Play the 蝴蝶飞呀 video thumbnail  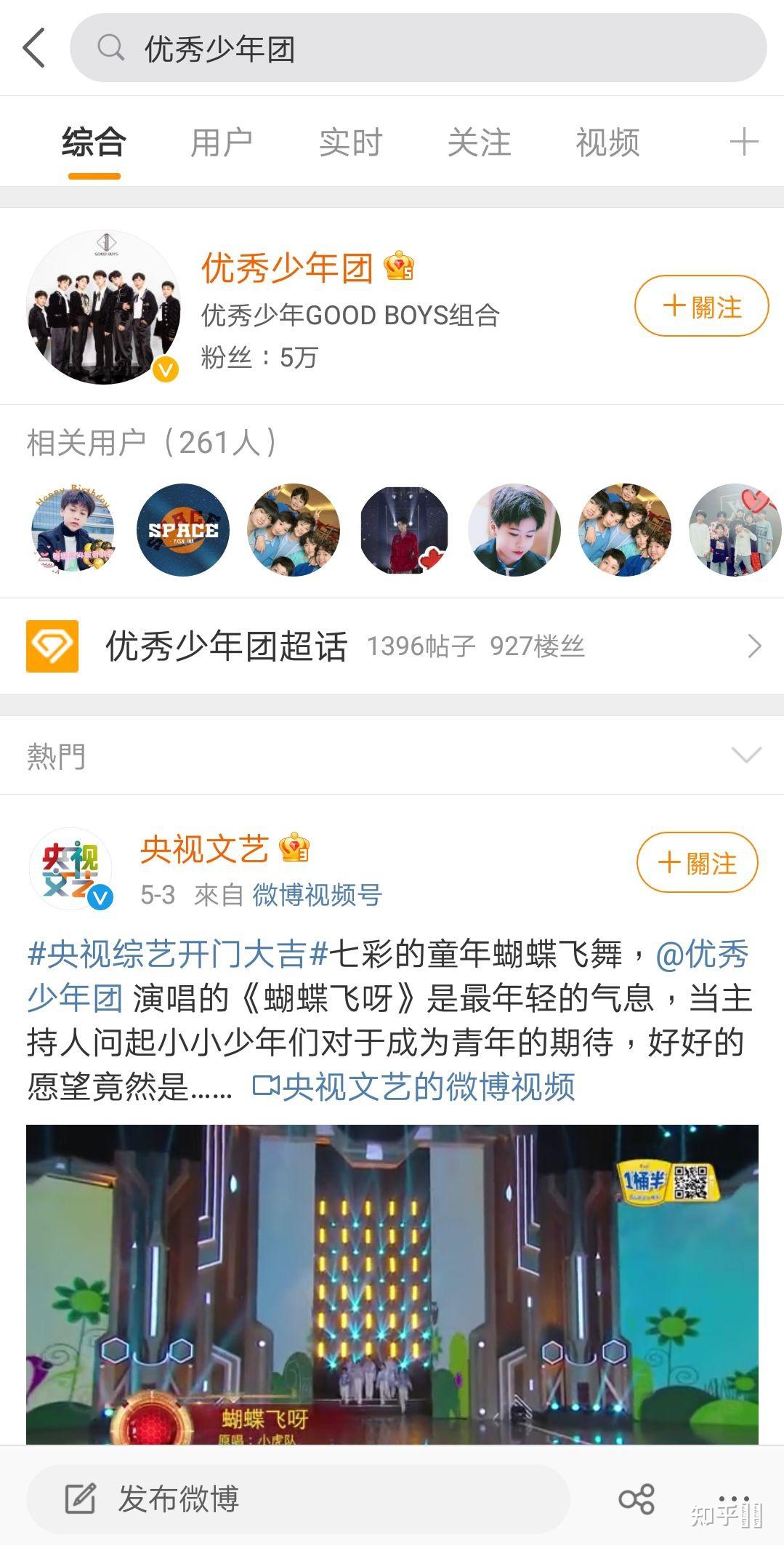[392, 1283]
